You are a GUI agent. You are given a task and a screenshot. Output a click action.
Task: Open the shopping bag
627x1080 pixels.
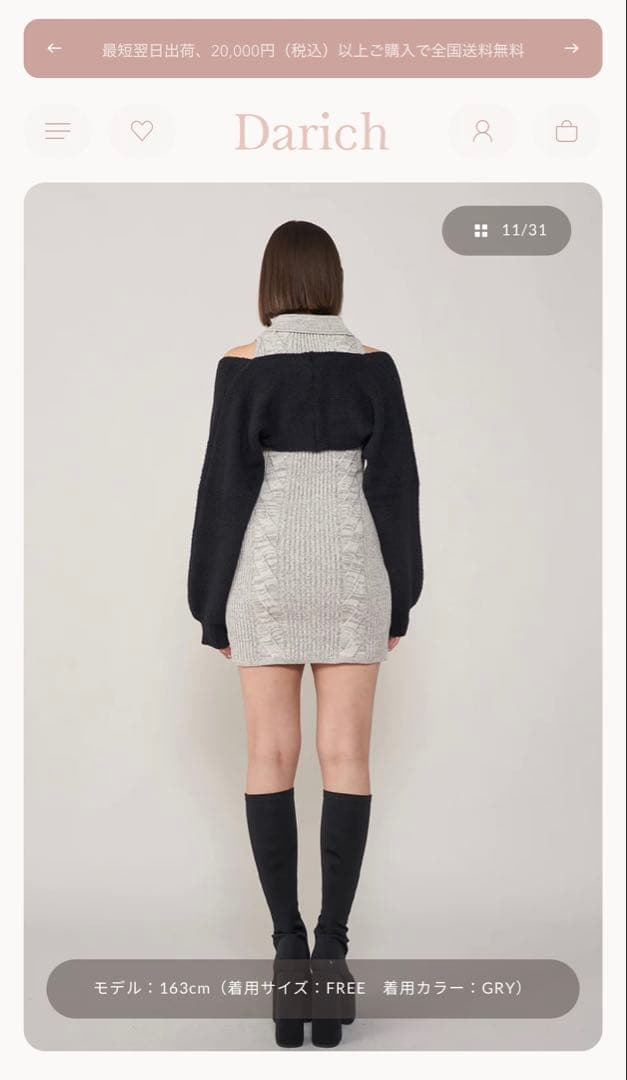click(x=566, y=131)
